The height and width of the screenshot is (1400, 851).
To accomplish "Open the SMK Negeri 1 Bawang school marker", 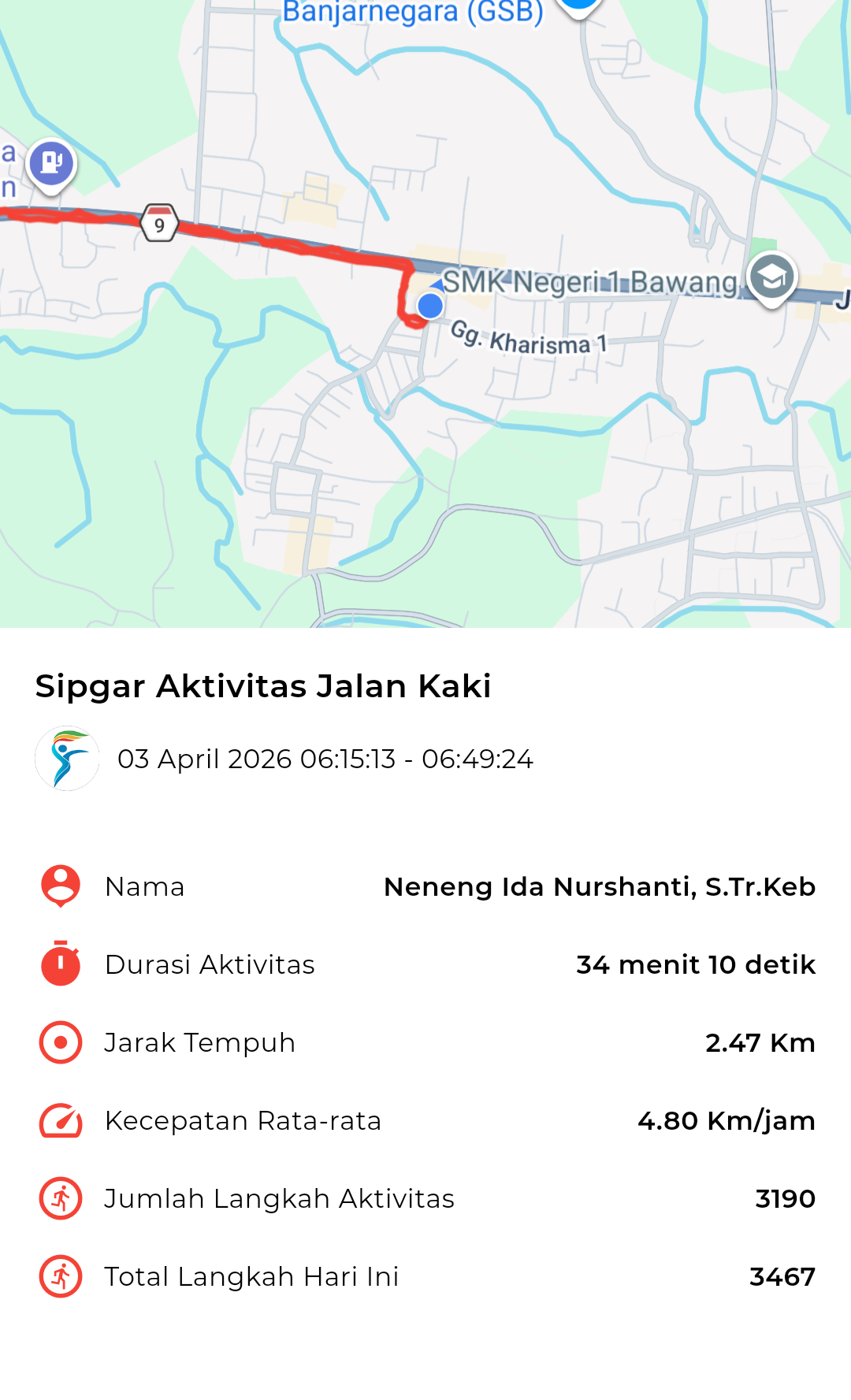I will [x=771, y=277].
